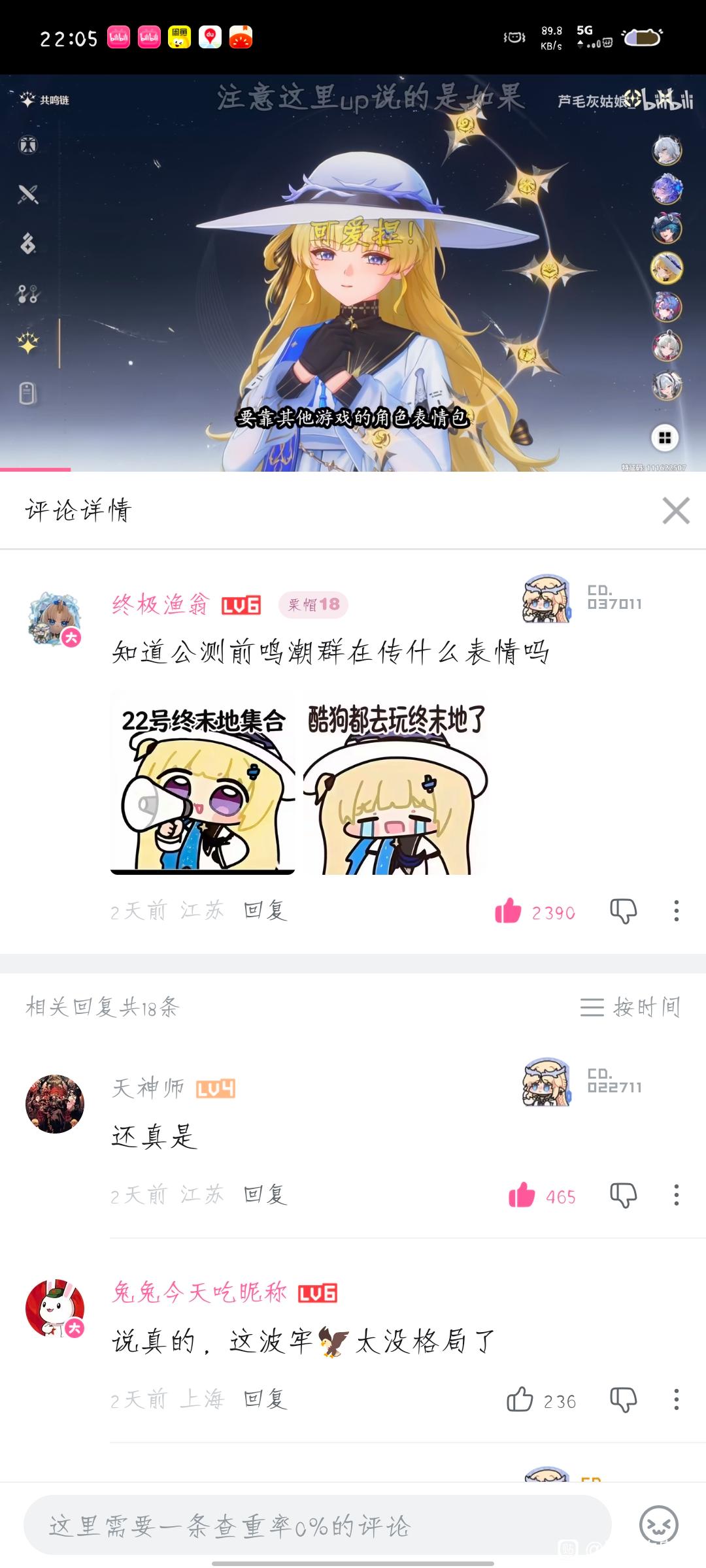Open the emoji picker beside comment box
The image size is (706, 1568).
click(x=658, y=1525)
